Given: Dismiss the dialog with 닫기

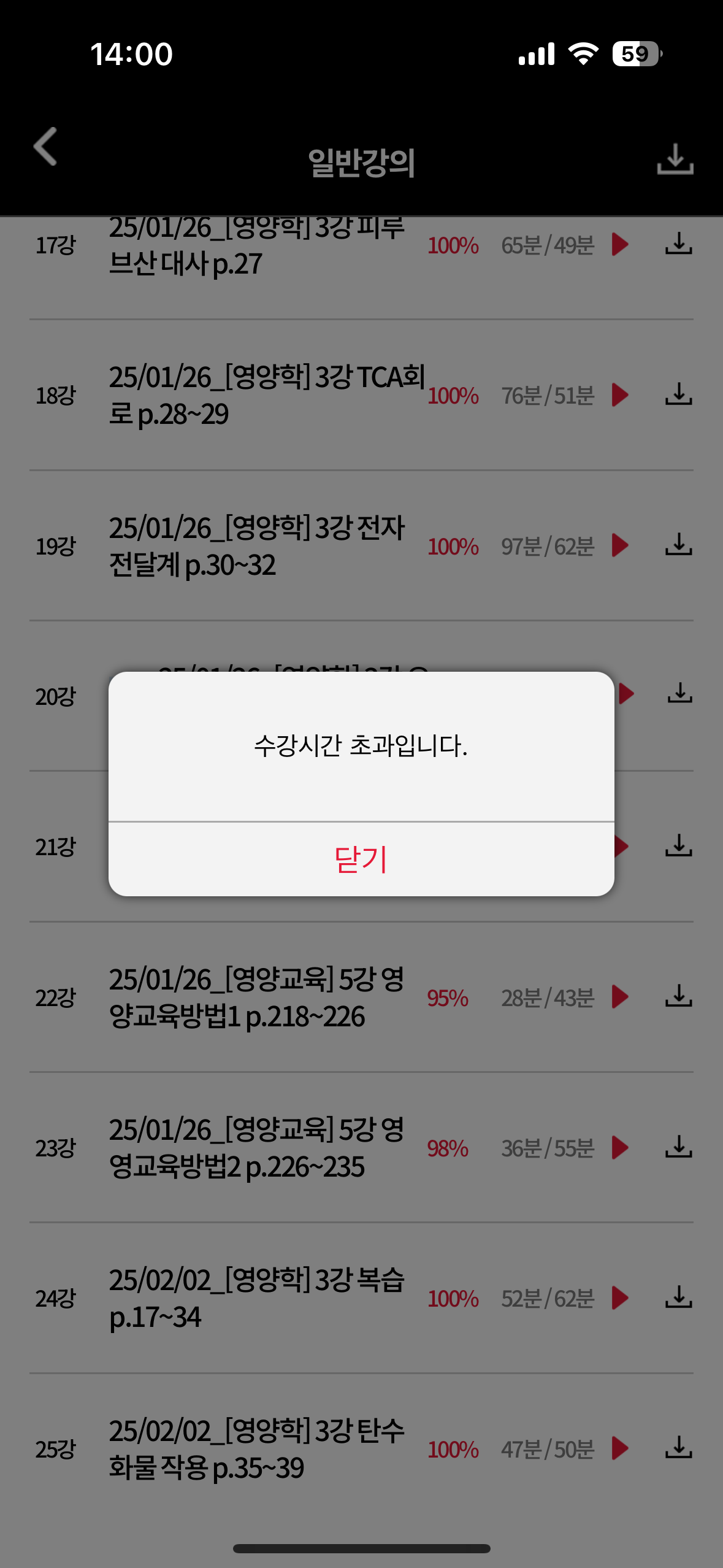Looking at the screenshot, I should click(x=361, y=859).
